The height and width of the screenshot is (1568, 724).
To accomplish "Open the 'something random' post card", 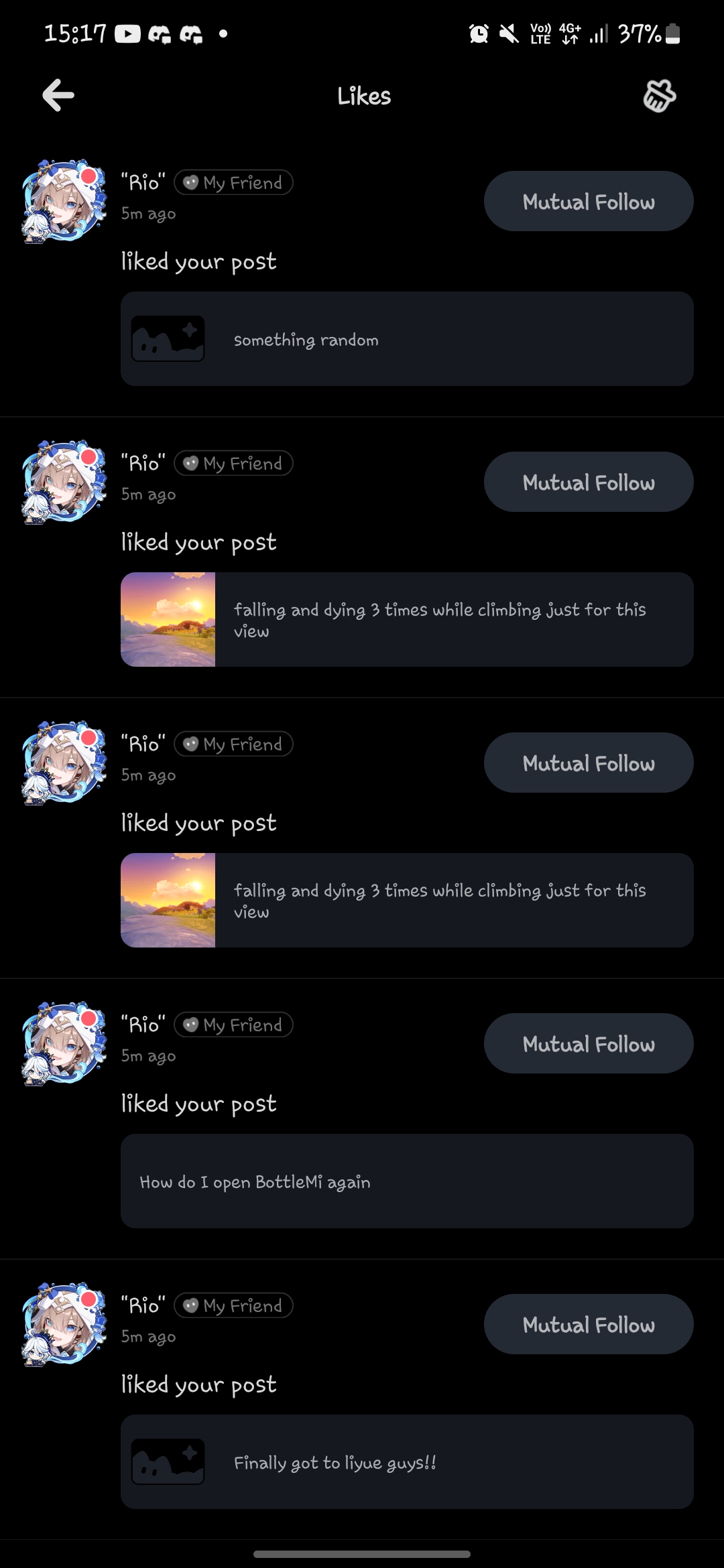I will click(x=407, y=339).
